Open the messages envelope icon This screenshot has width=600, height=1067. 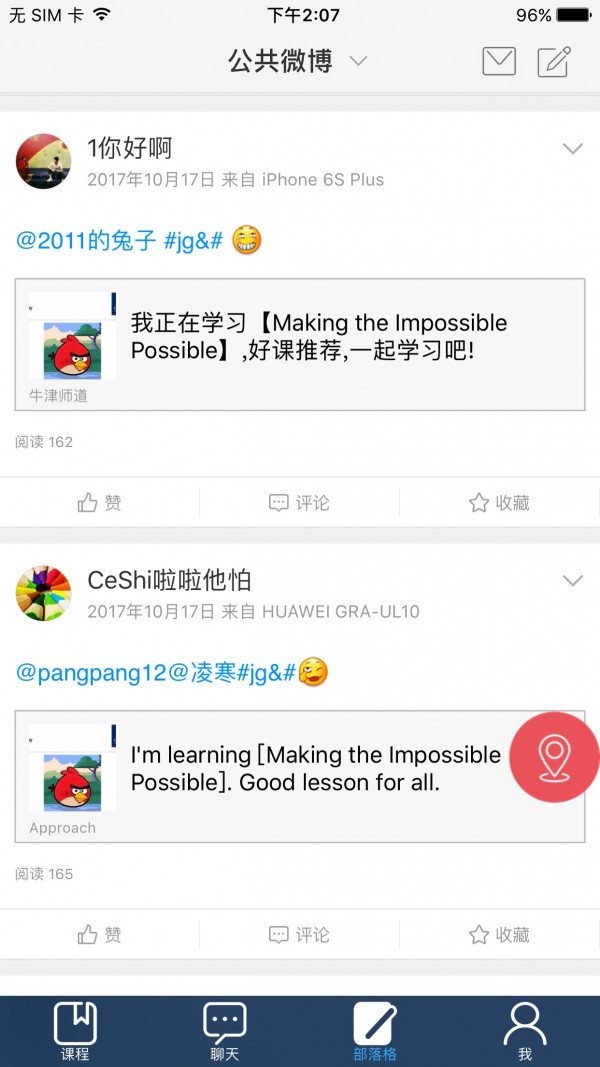[499, 62]
